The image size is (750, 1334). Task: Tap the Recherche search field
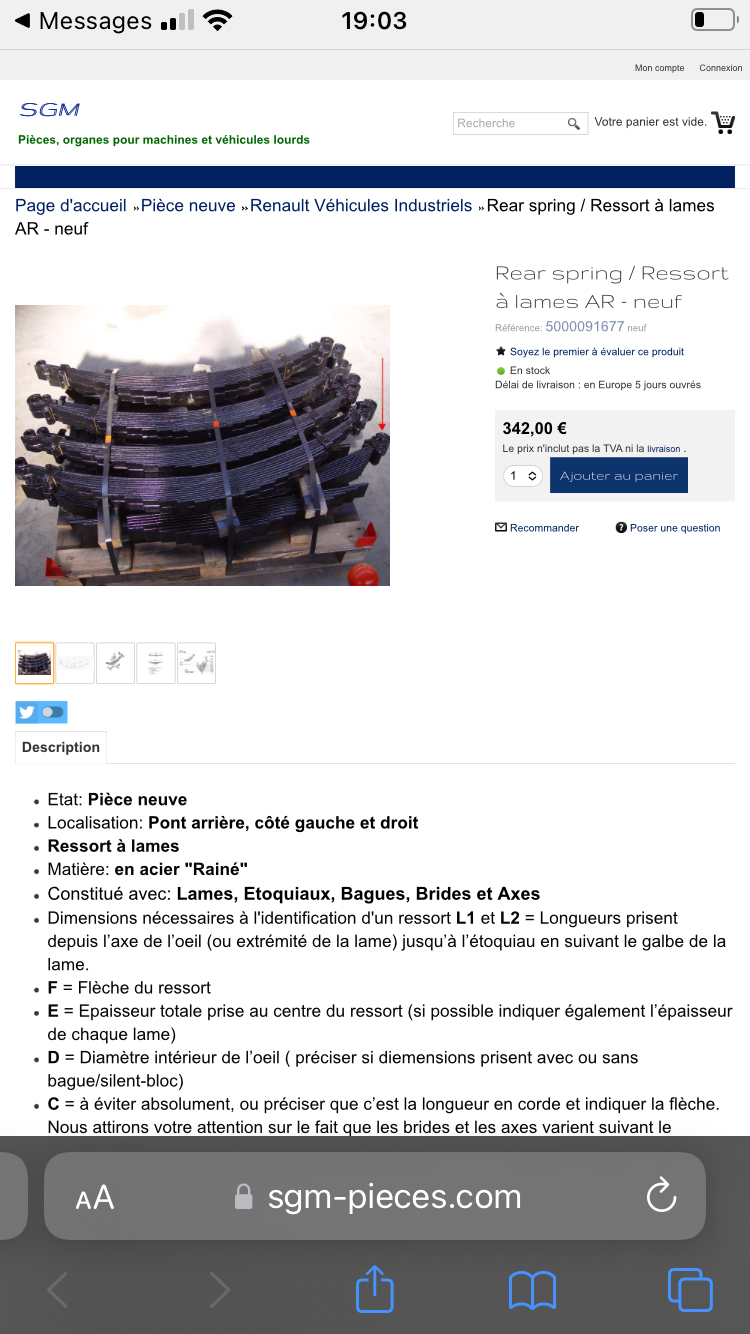pos(508,123)
